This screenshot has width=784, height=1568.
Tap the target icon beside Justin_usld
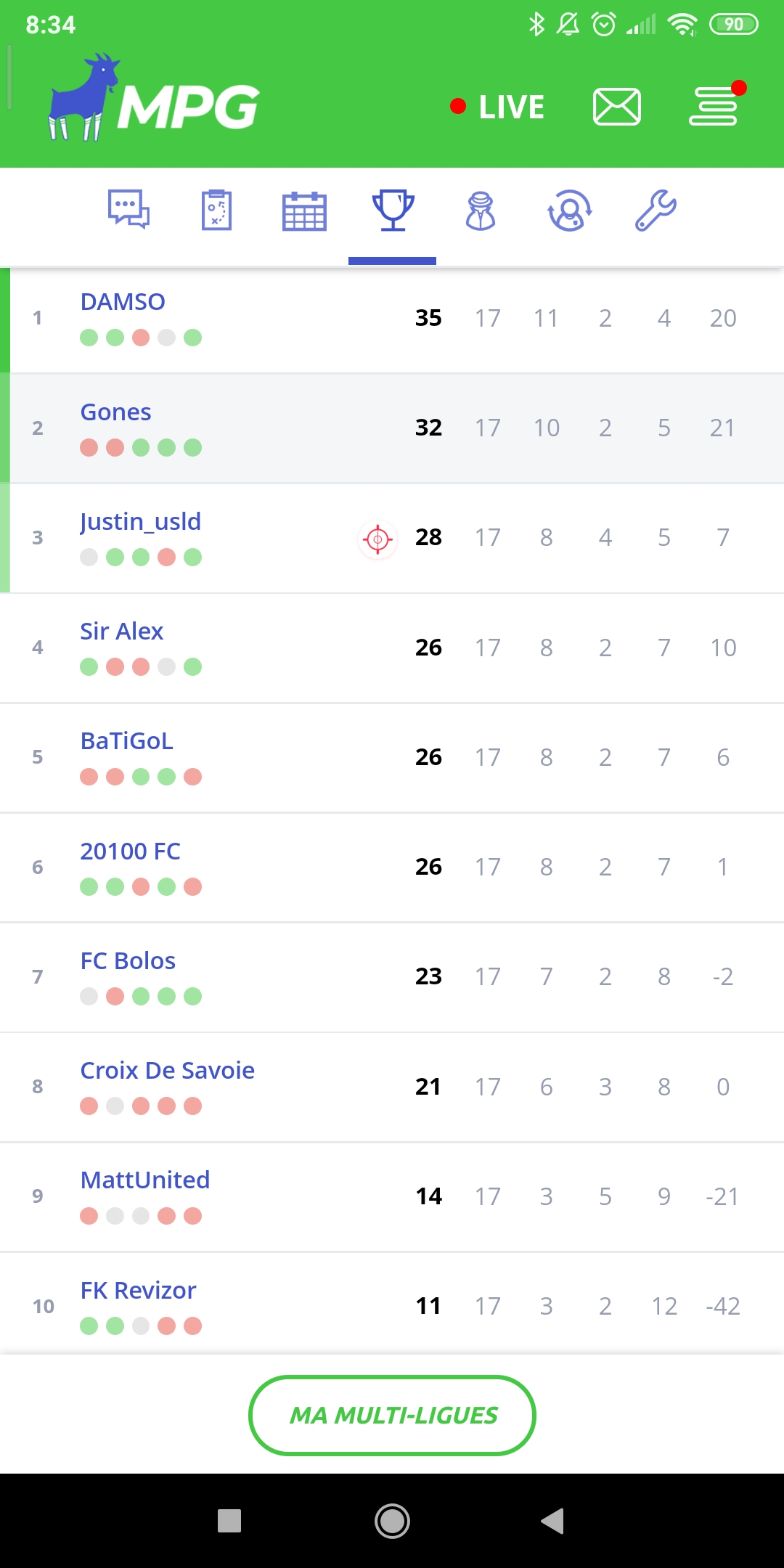(x=377, y=539)
